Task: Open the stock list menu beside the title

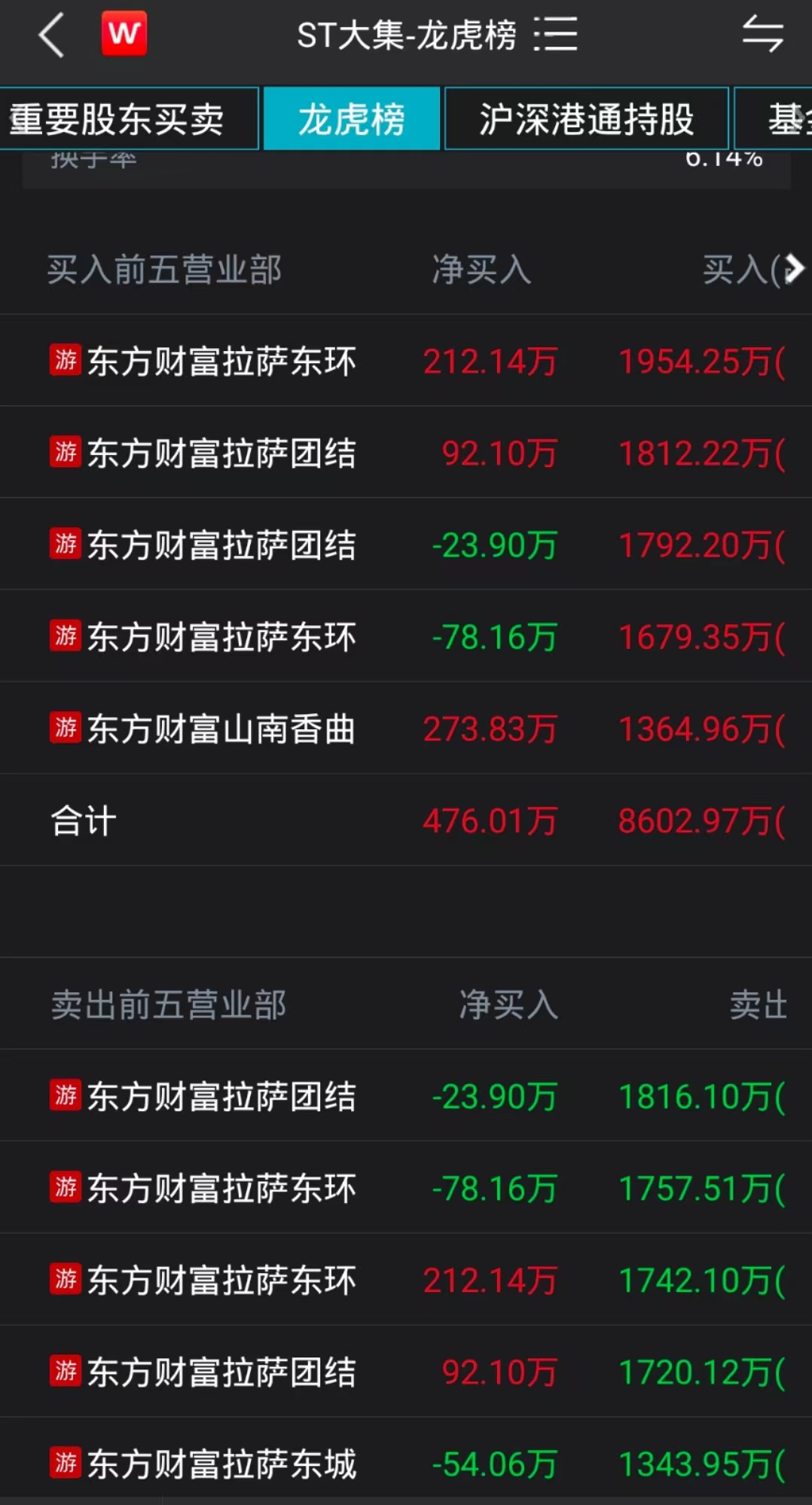Action: (x=556, y=35)
